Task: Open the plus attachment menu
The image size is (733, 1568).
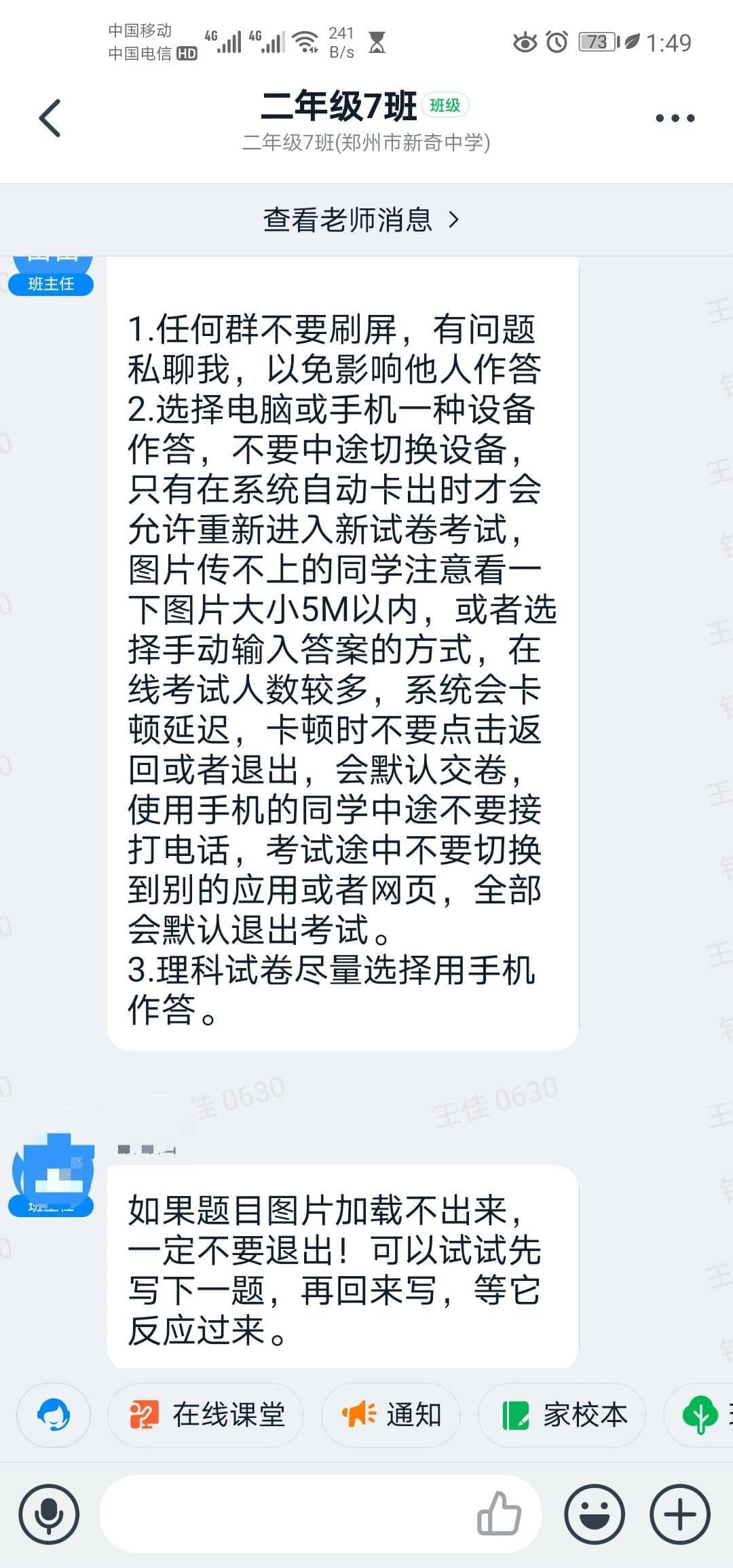Action: tap(680, 1514)
